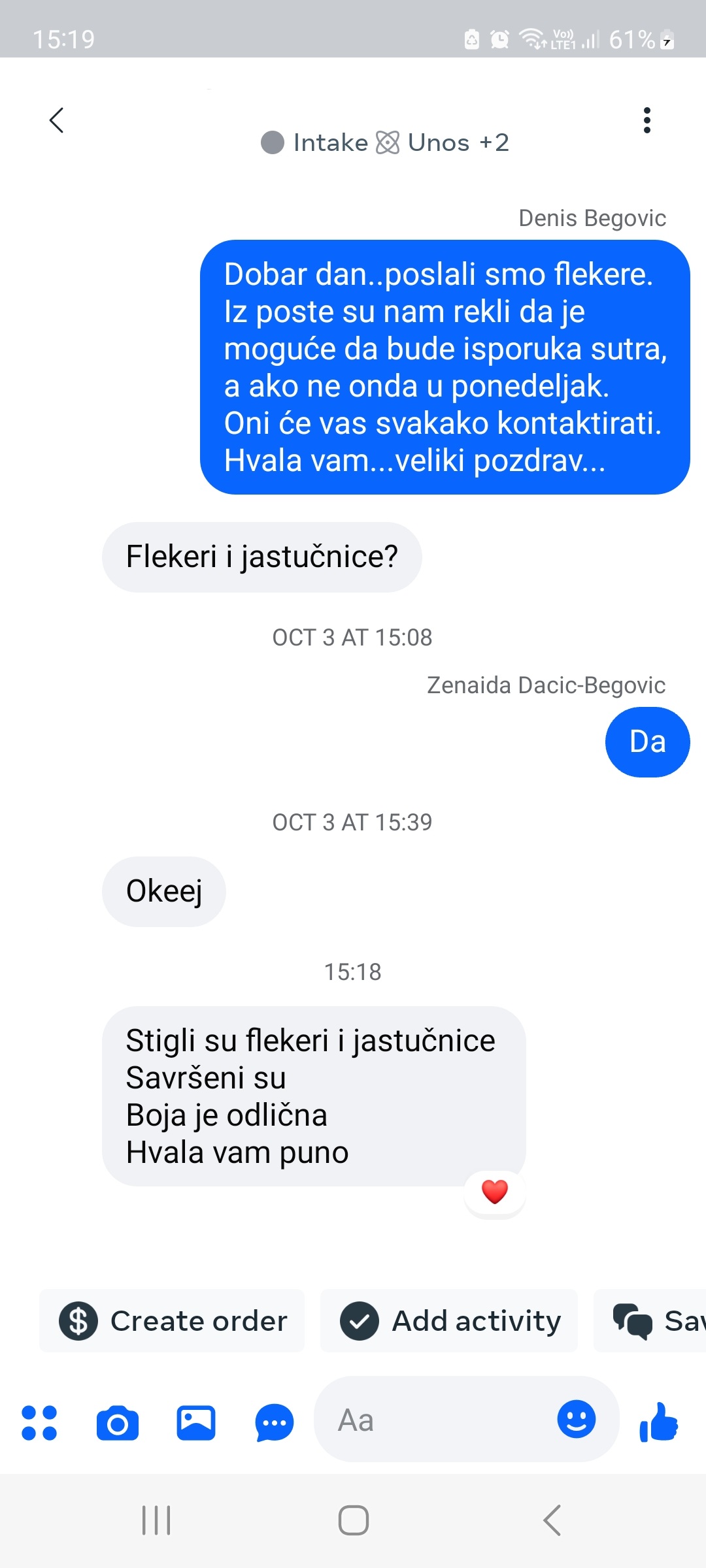Open recent apps from navigation bar
706x1568 pixels.
pyautogui.click(x=157, y=1520)
